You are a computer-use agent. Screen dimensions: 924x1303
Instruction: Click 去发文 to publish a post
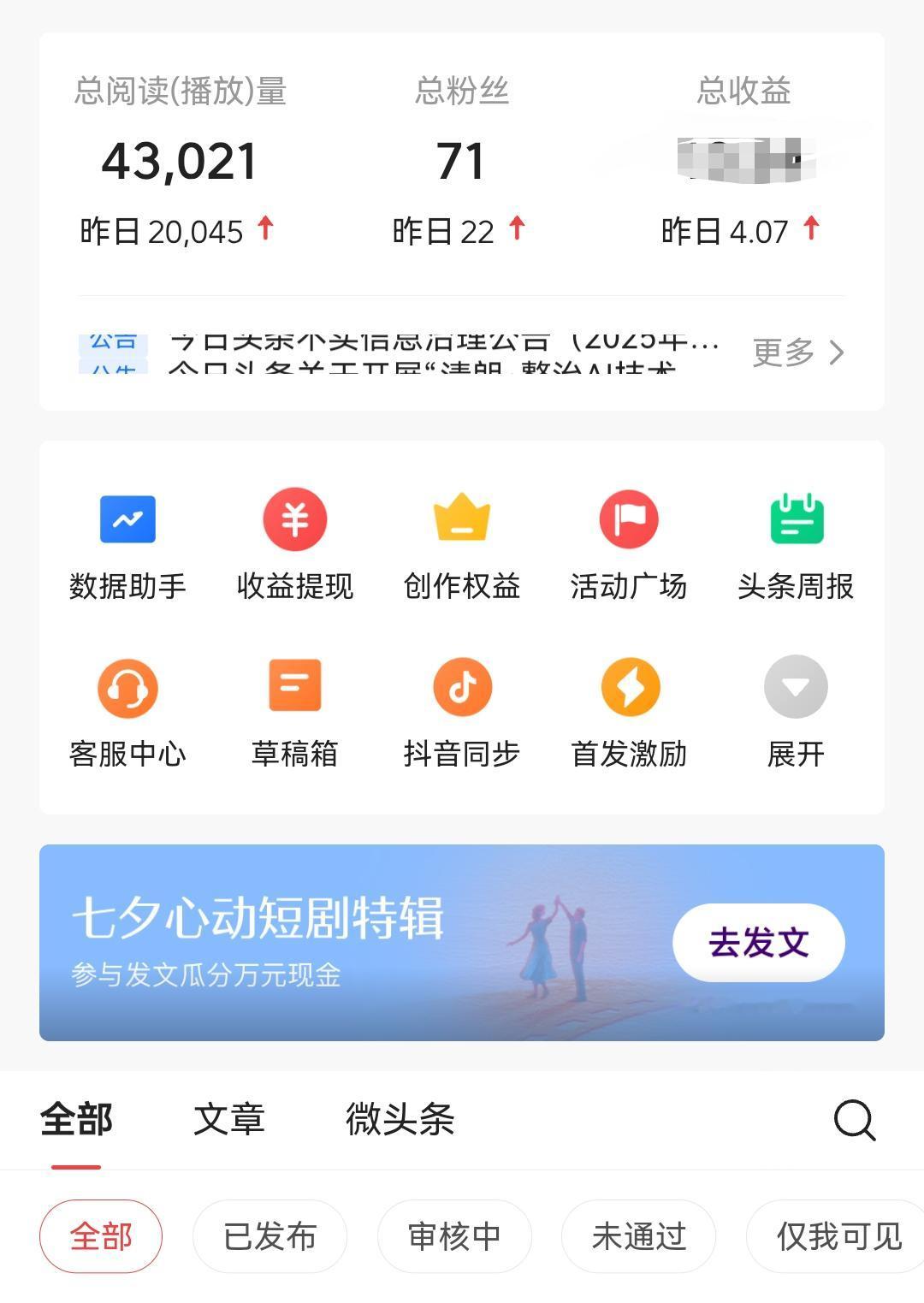pyautogui.click(x=758, y=942)
